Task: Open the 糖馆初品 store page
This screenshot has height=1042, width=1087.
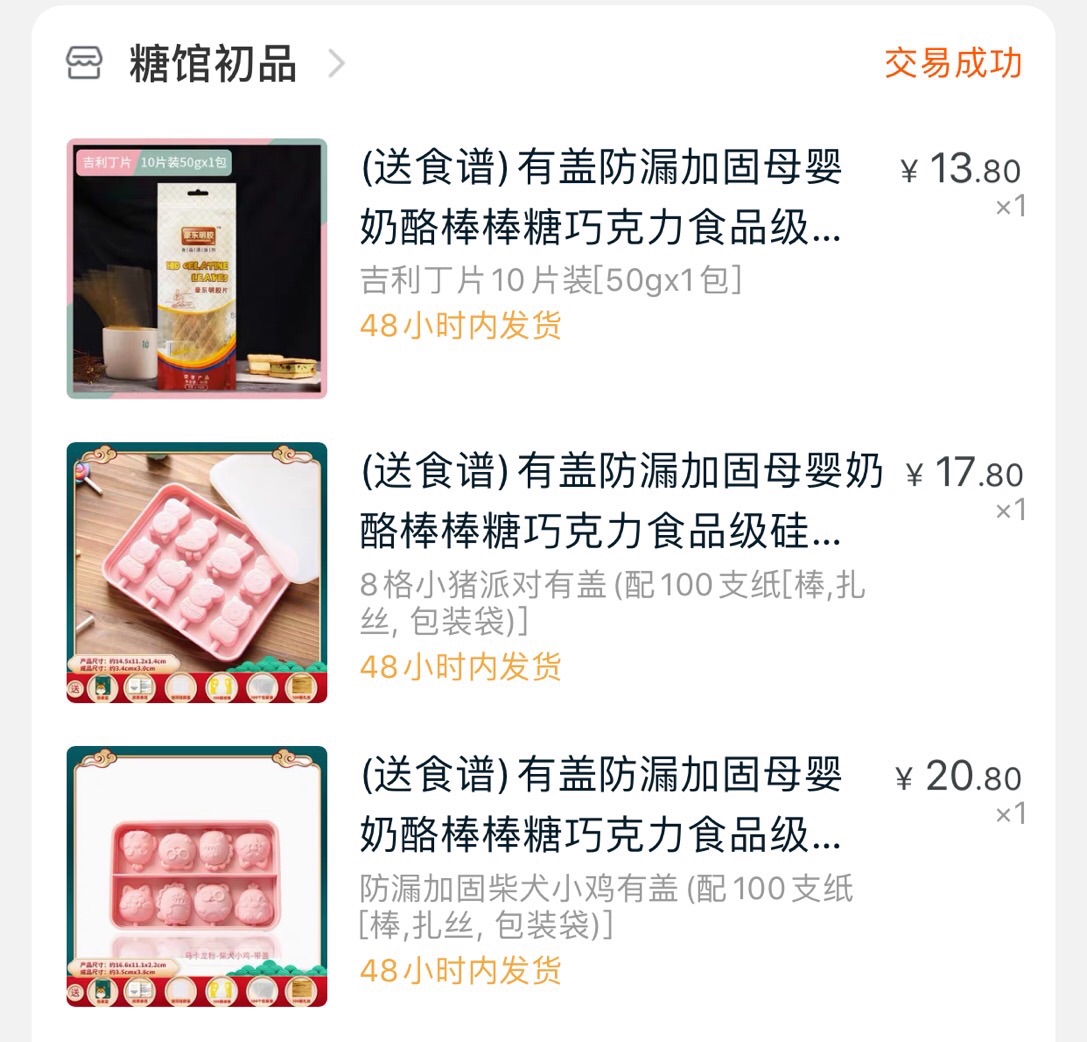Action: (212, 64)
